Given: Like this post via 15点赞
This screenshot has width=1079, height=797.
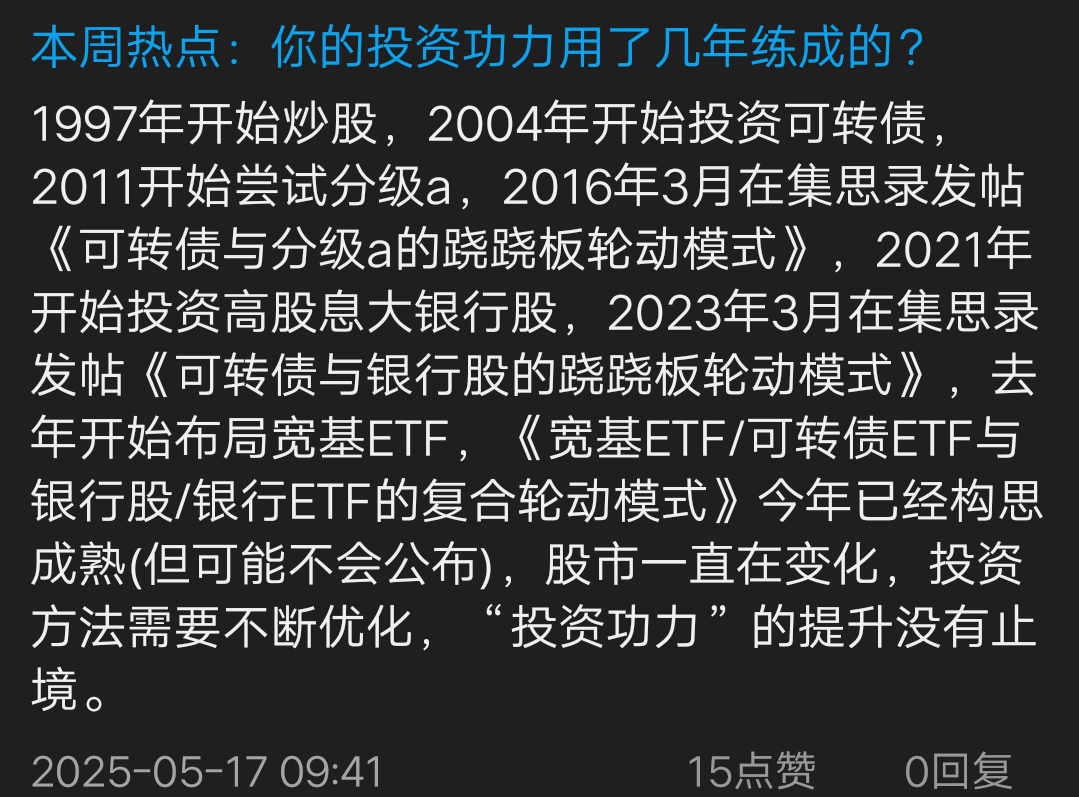Looking at the screenshot, I should pos(750,771).
